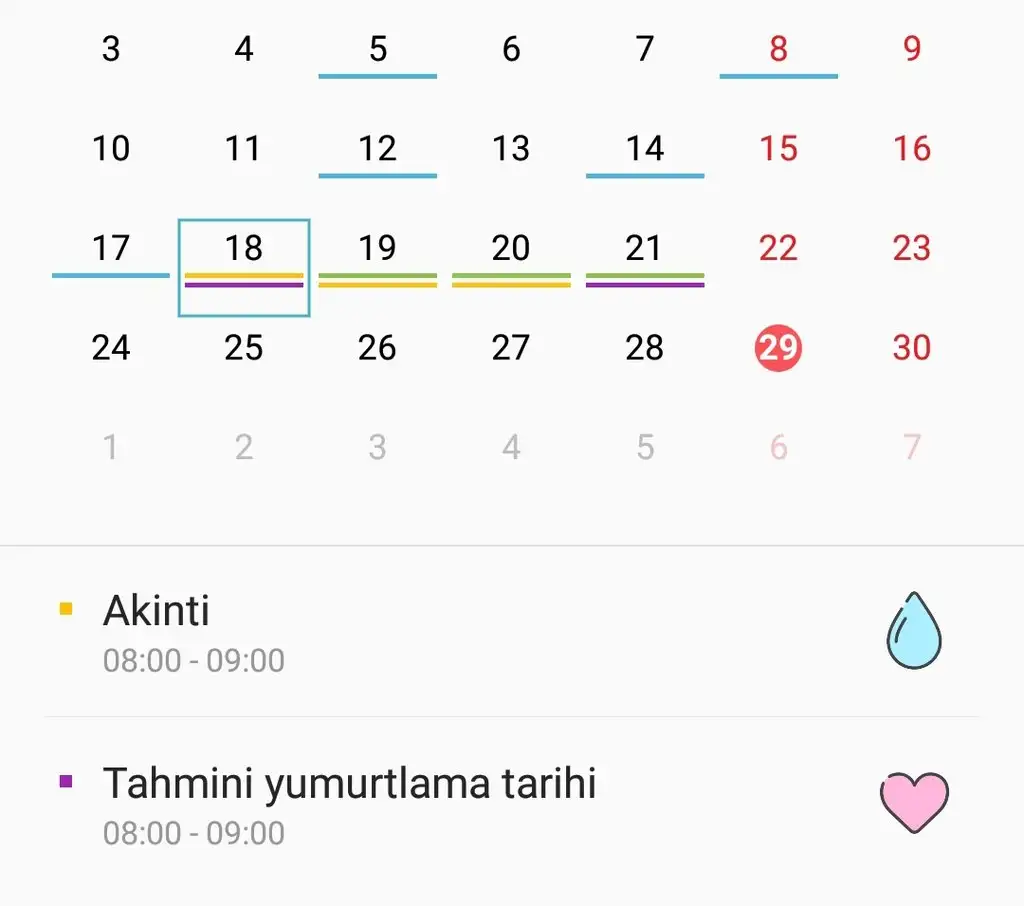Select day 14 in the calendar
Image resolution: width=1024 pixels, height=906 pixels.
645,149
